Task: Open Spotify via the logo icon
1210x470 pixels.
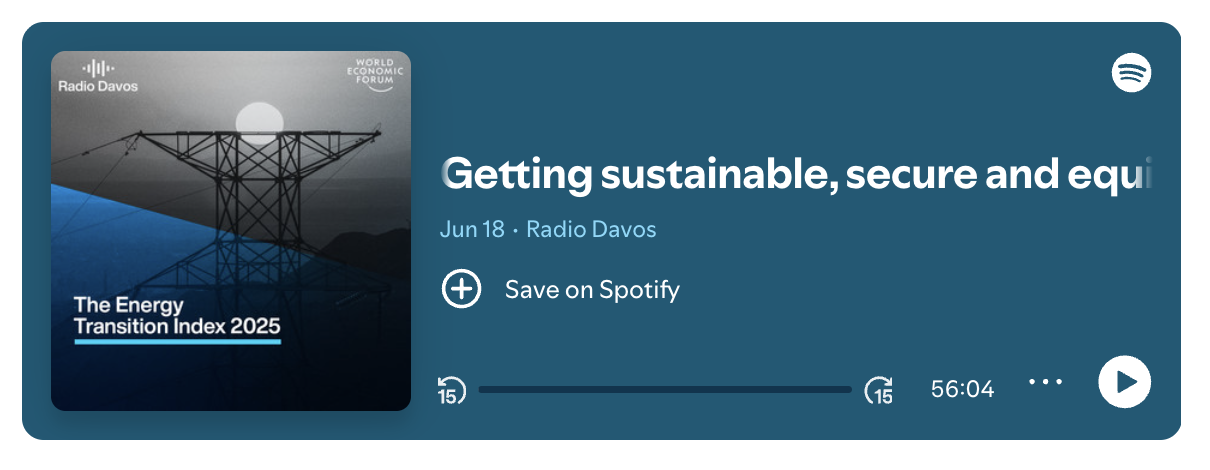Action: [1131, 72]
